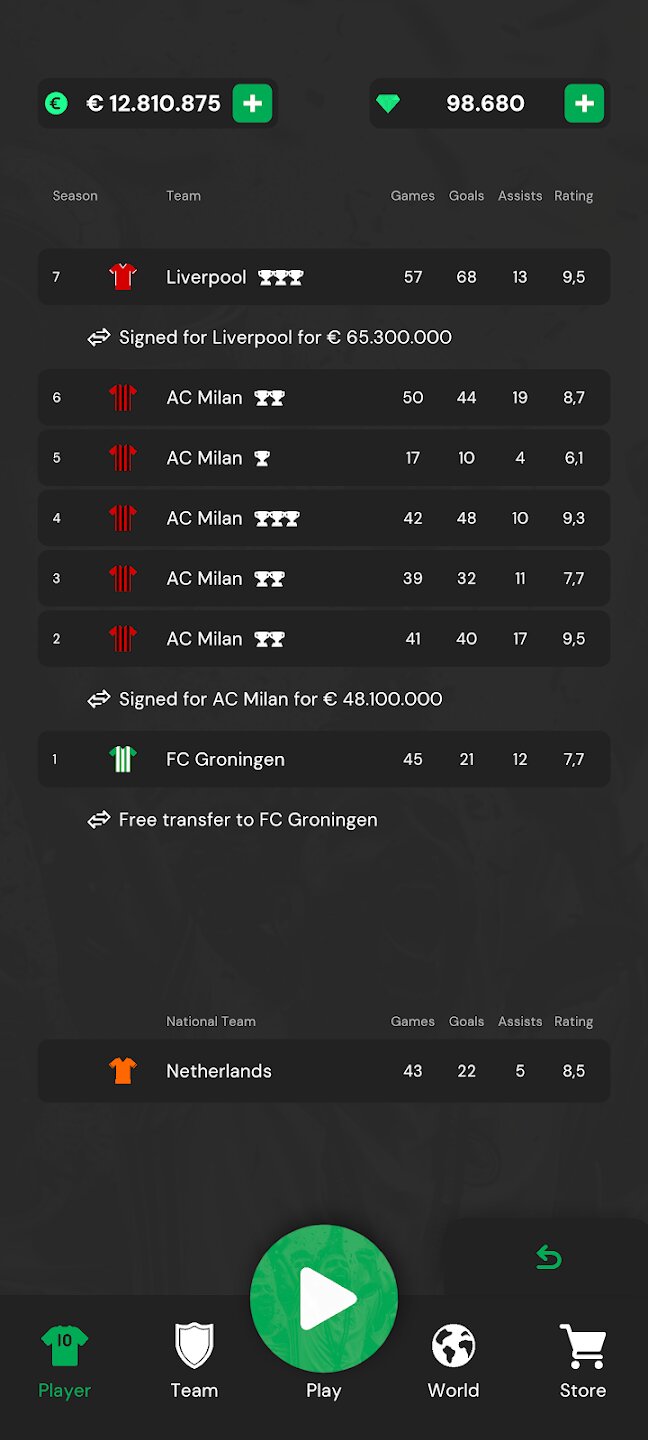
Task: Go back using the green return arrow
Action: 548,1257
